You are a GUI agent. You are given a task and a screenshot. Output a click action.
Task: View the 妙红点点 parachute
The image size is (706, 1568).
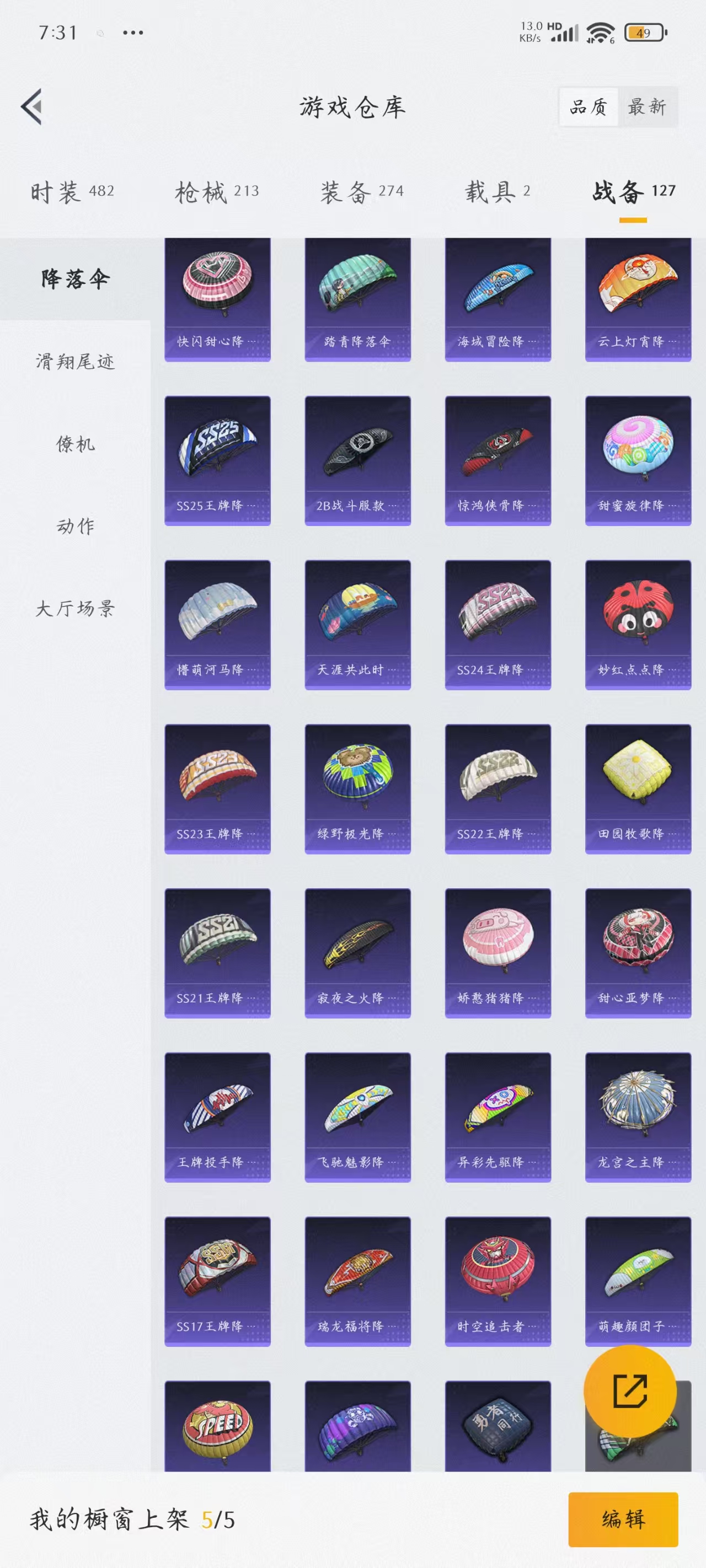pos(638,625)
